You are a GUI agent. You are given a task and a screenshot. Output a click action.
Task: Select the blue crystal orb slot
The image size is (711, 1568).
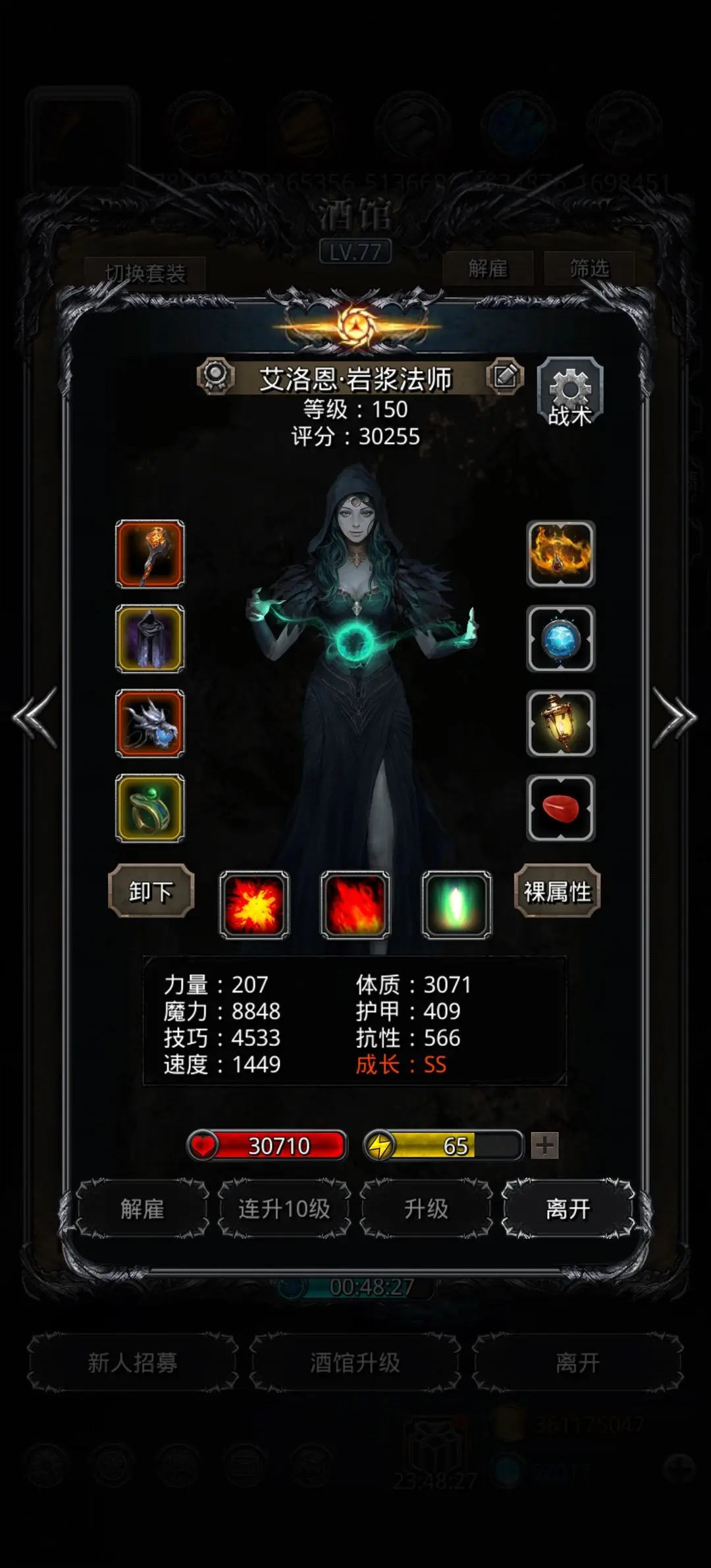pyautogui.click(x=561, y=639)
